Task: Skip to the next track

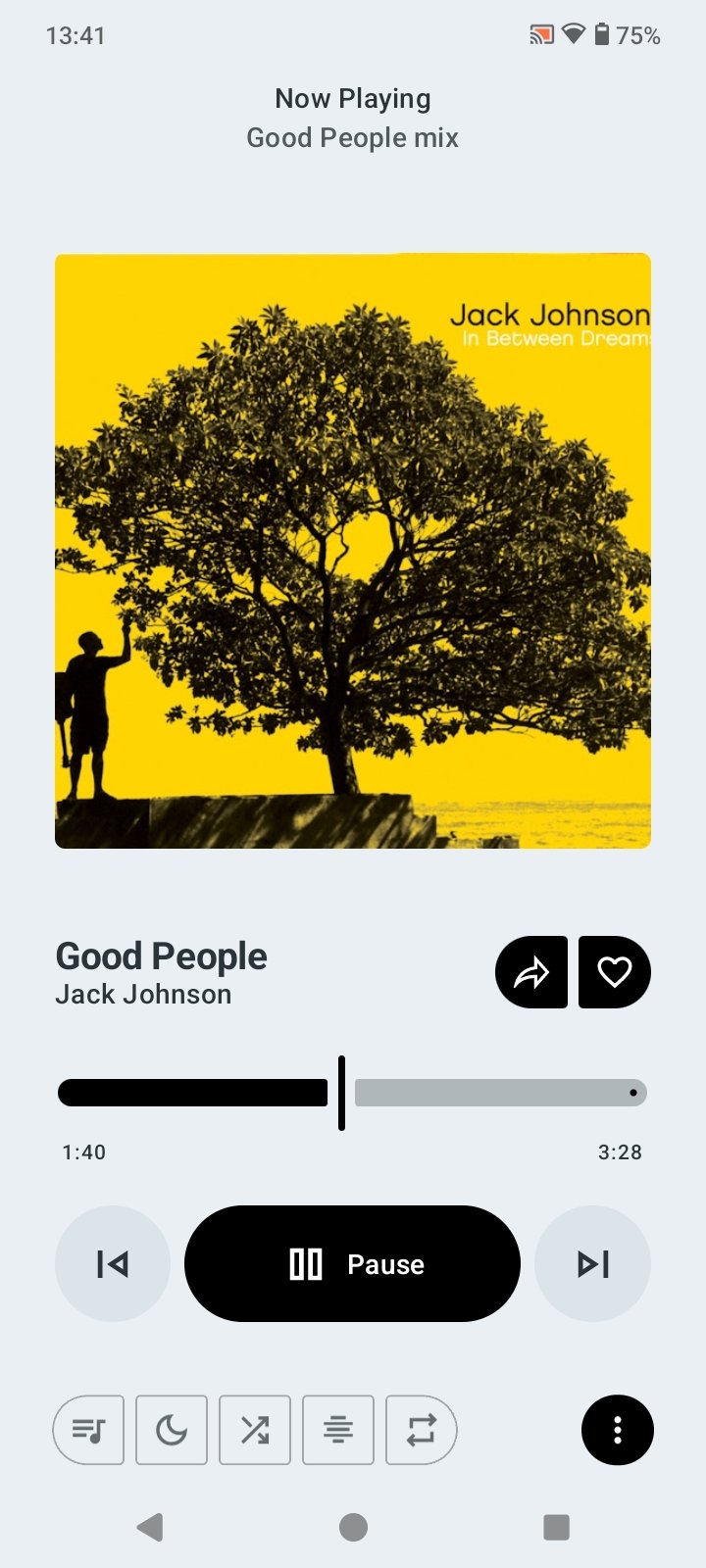Action: coord(592,1264)
